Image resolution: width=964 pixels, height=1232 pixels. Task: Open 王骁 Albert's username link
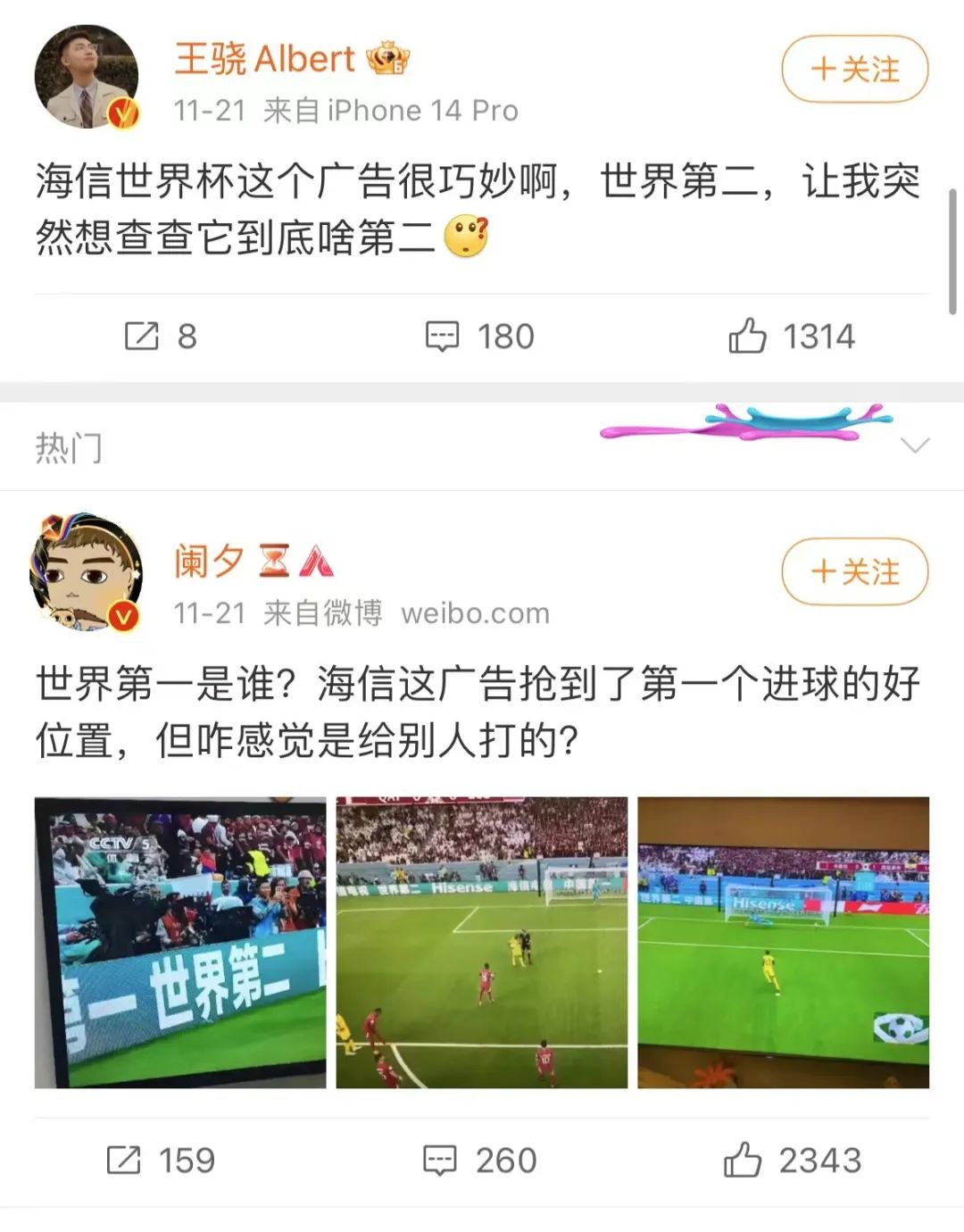click(264, 59)
